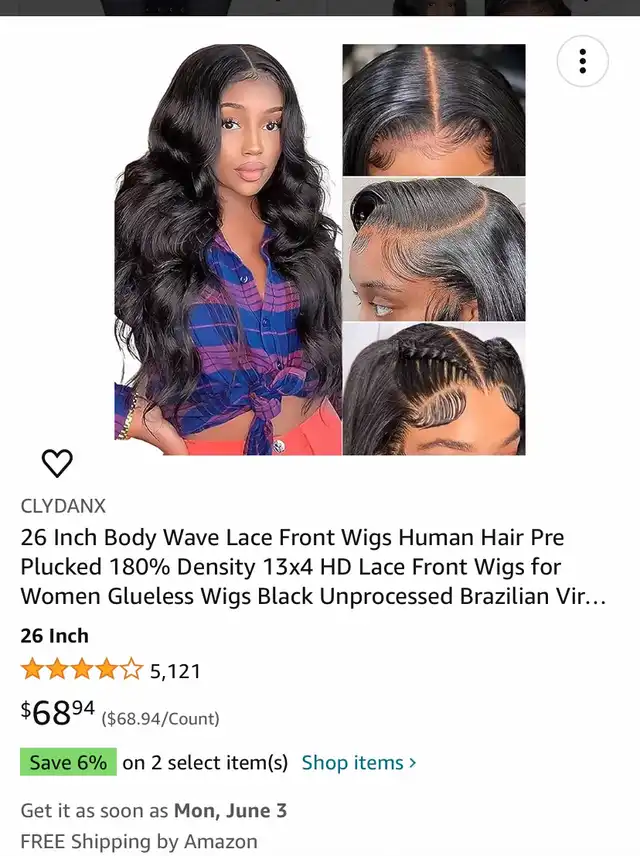Open the 26 Inch Body Wave wig image

[319, 249]
